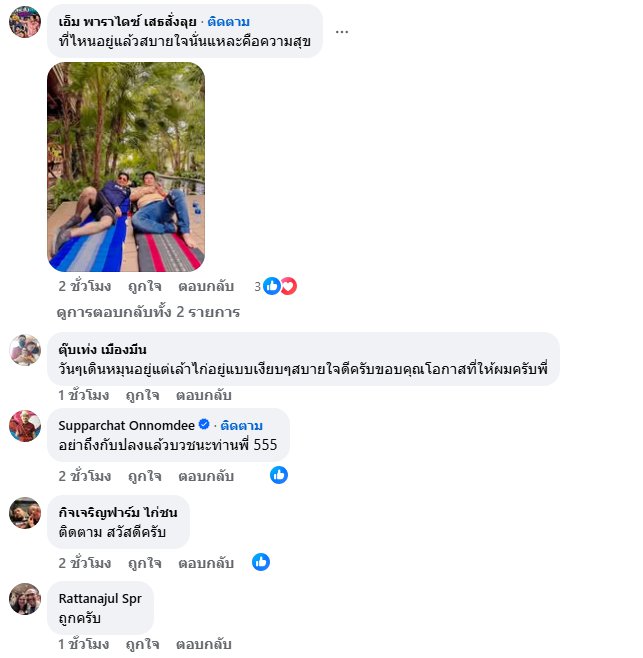Reply to กิจเจริญฟาร์ม ไก่ชน's comment
This screenshot has width=643, height=658.
(x=205, y=563)
